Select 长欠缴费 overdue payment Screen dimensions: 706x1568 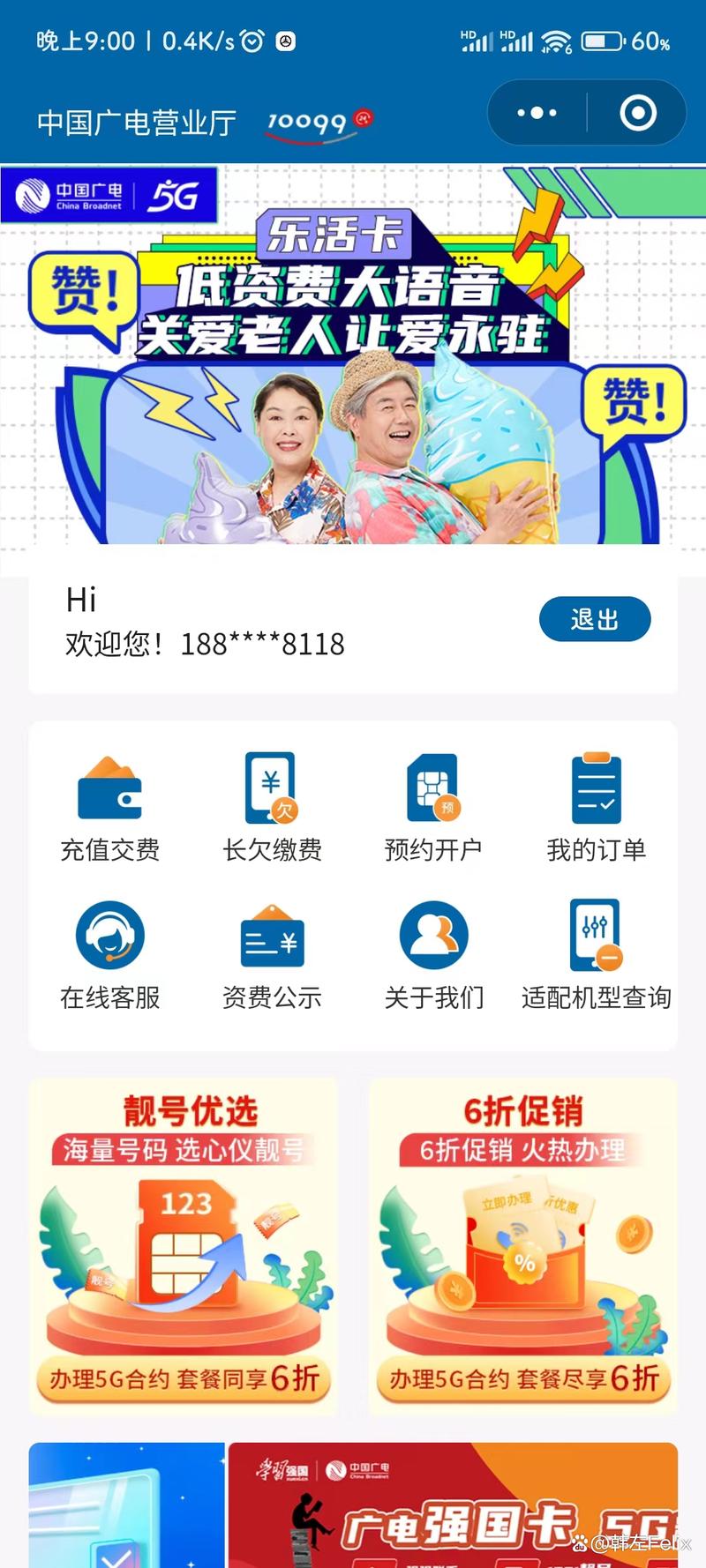point(272,807)
